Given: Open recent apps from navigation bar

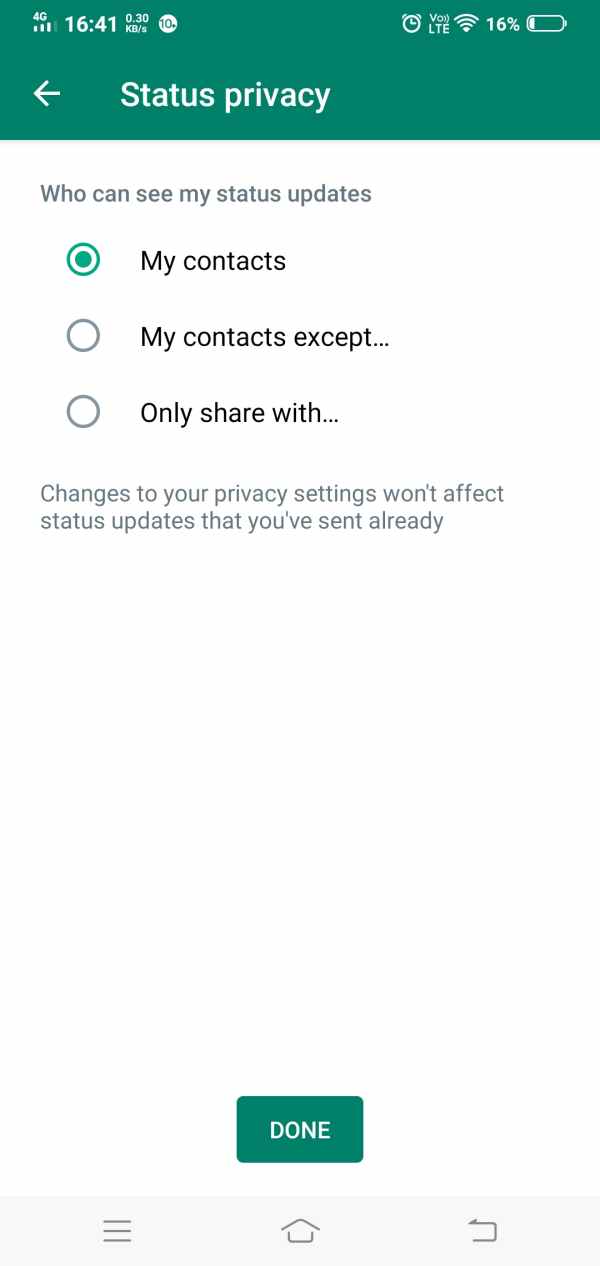Looking at the screenshot, I should click(117, 1231).
